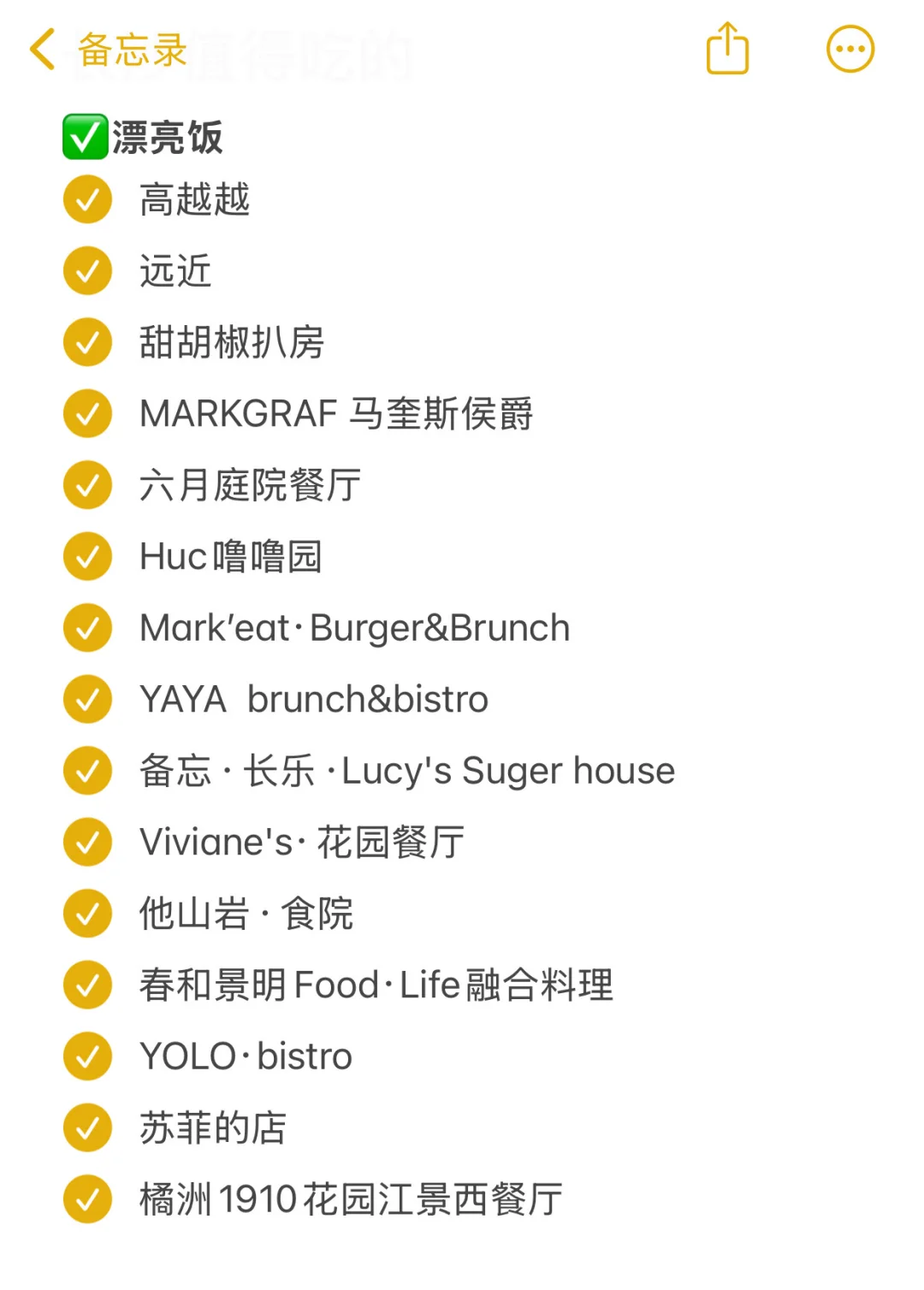
Task: Uncheck Viviane's·花园餐厅
Action: pos(87,842)
